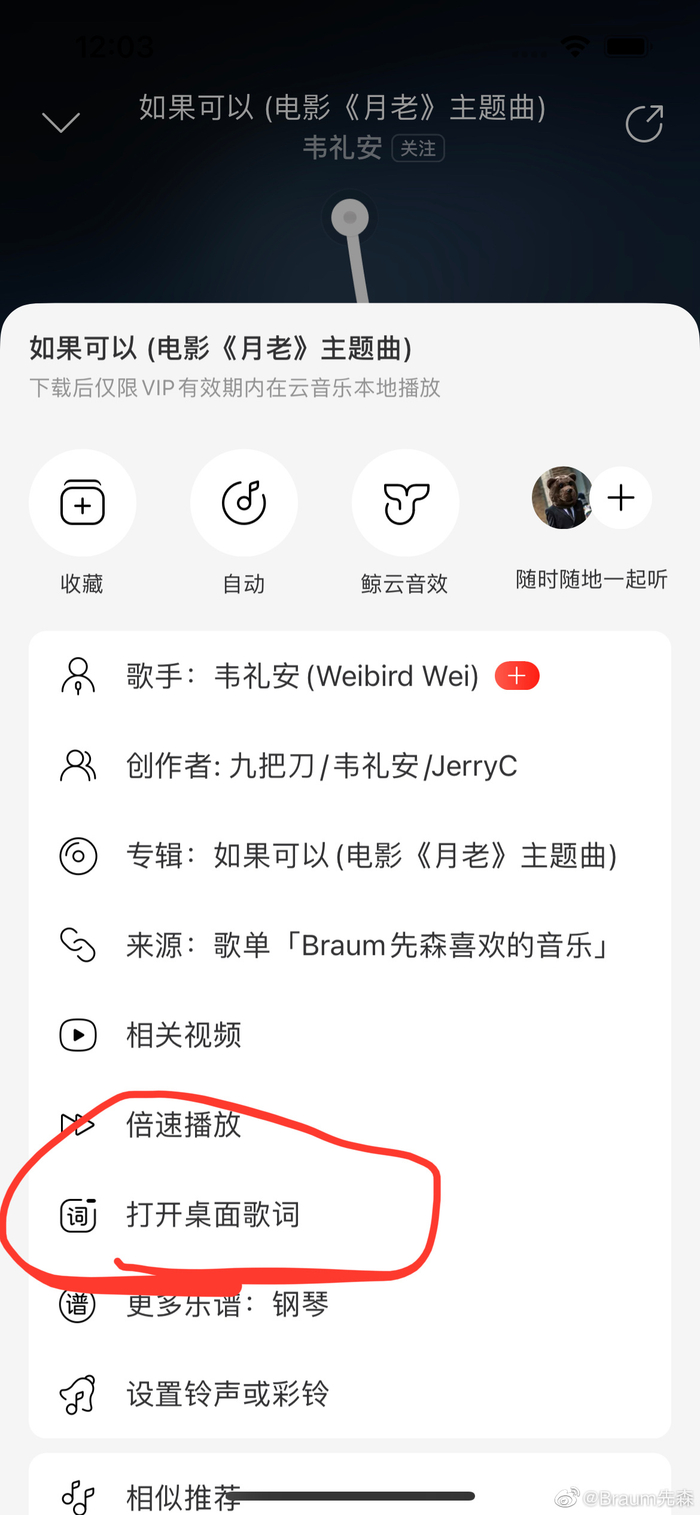Tap the 关注 follow chip beside 韦礼安

418,149
